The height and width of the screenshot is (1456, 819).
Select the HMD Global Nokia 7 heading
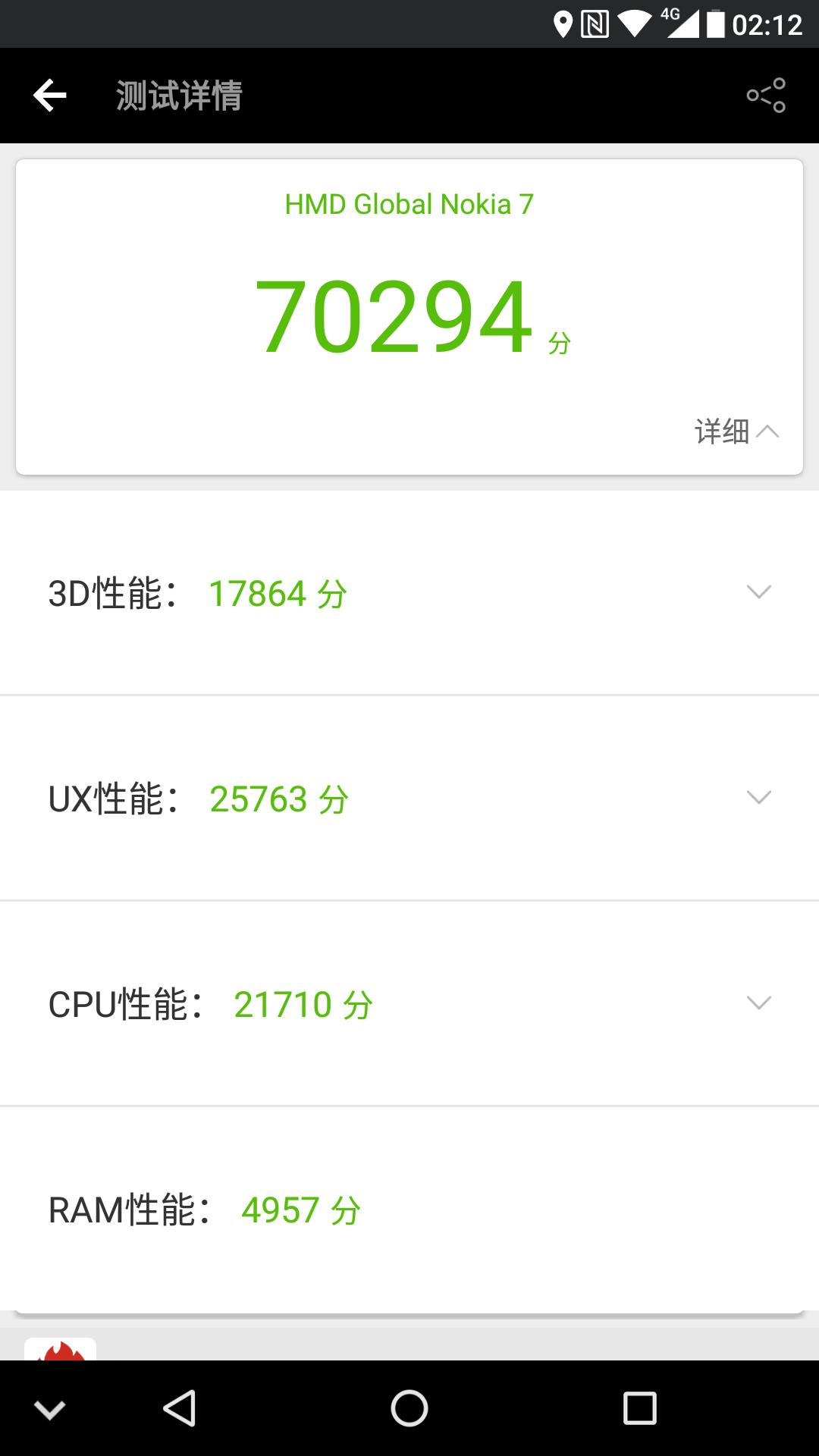(409, 203)
